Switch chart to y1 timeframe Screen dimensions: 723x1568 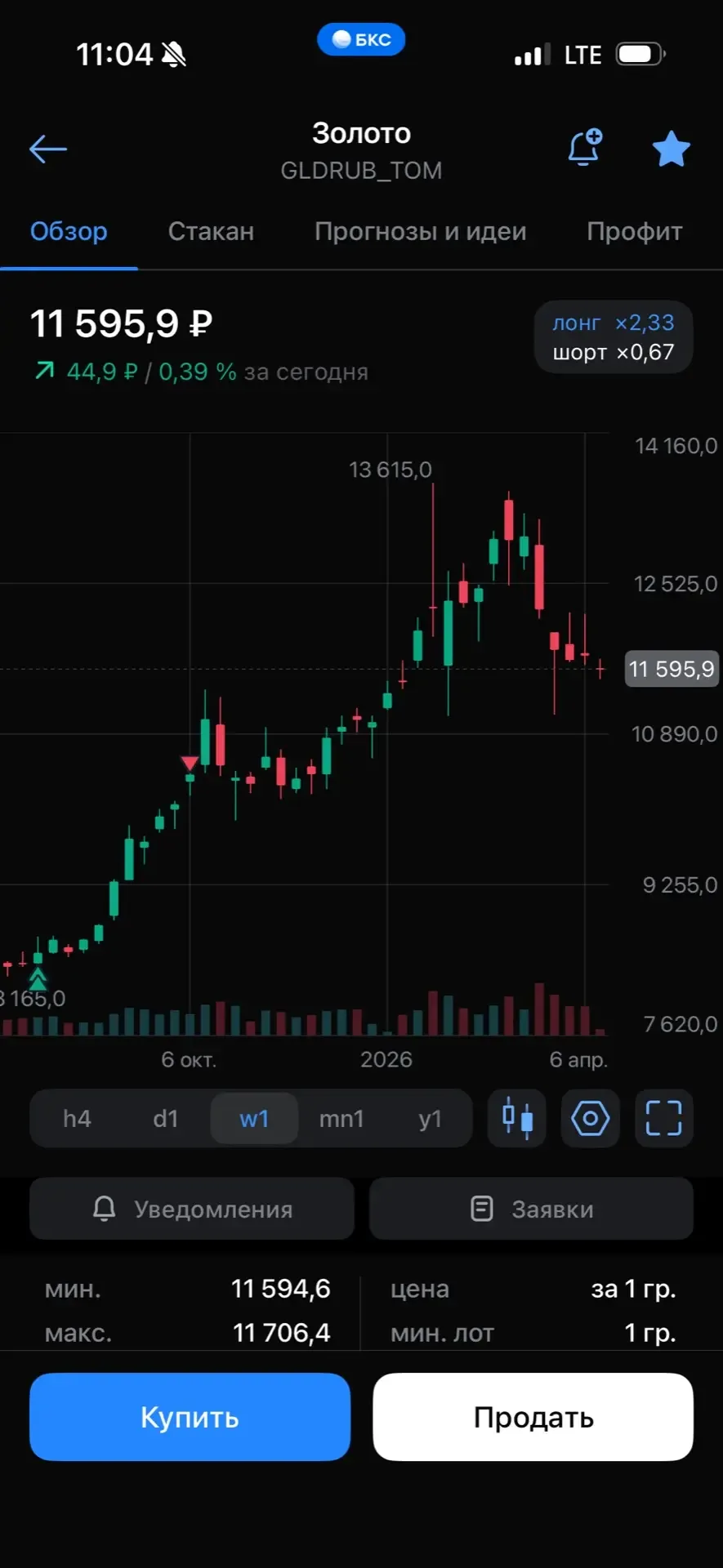(430, 1118)
